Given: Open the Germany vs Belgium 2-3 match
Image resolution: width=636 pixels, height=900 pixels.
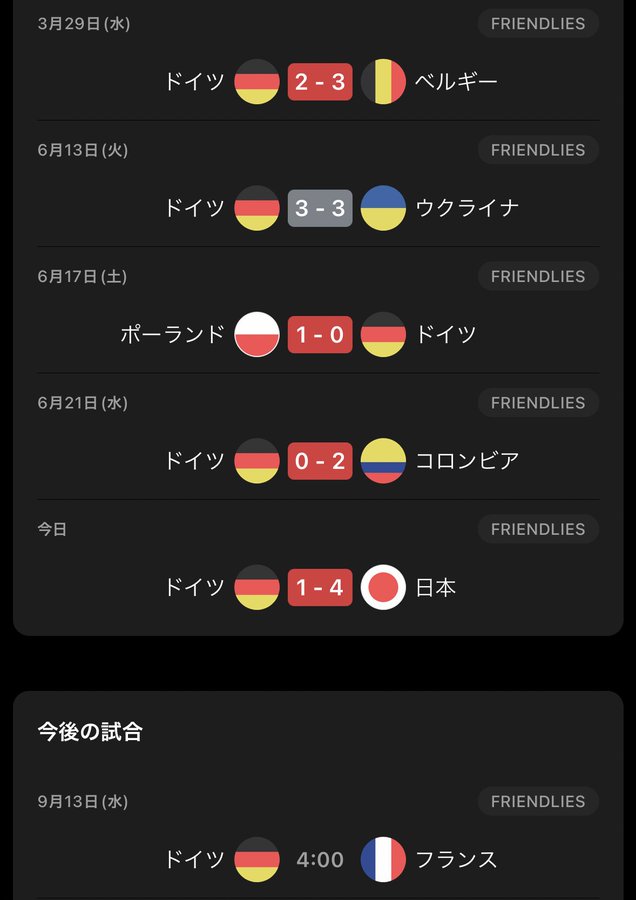Looking at the screenshot, I should point(320,81).
